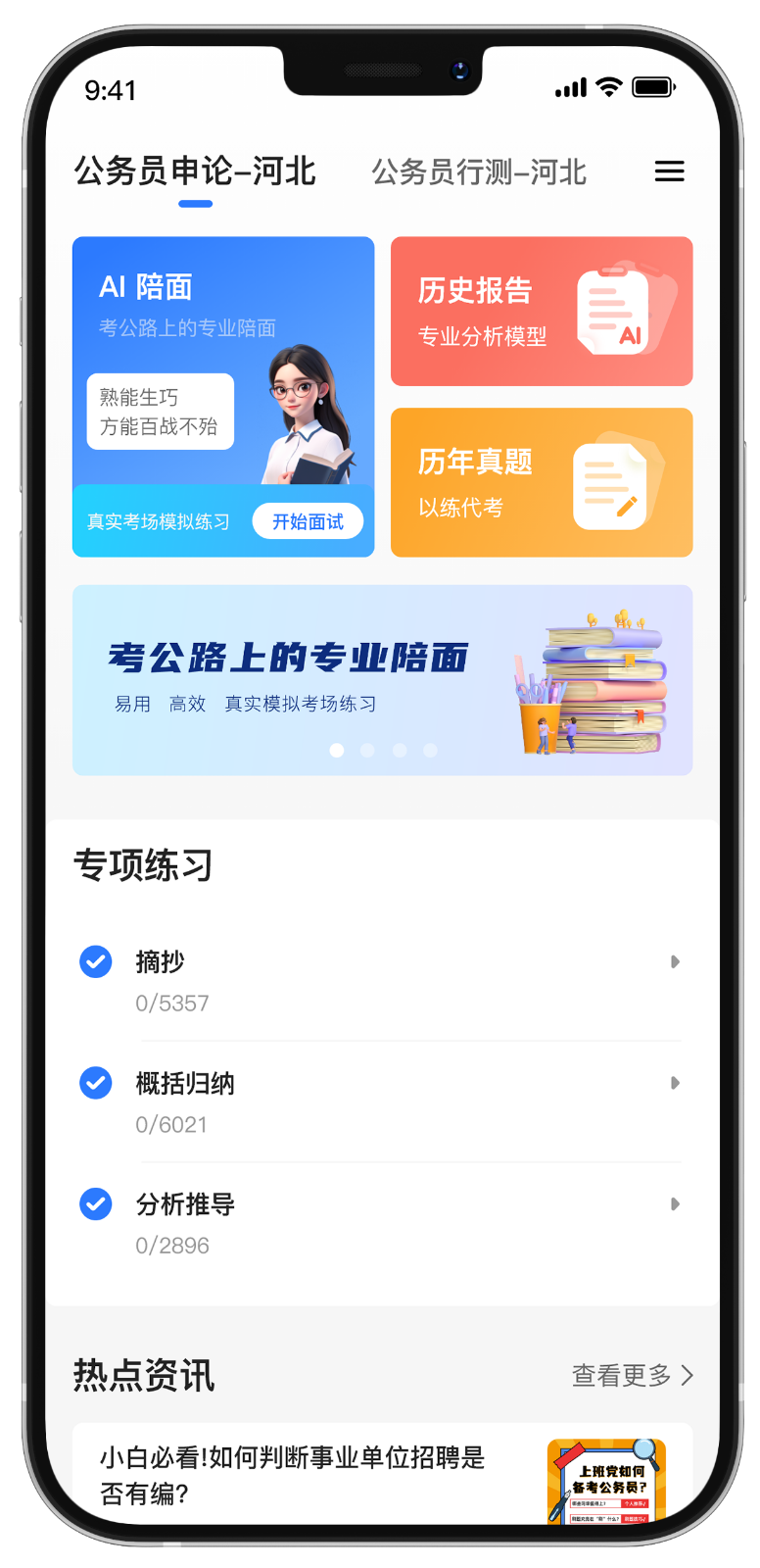This screenshot has height=1568, width=760.
Task: Open the 概括归纳 practice row
Action: (380, 1102)
